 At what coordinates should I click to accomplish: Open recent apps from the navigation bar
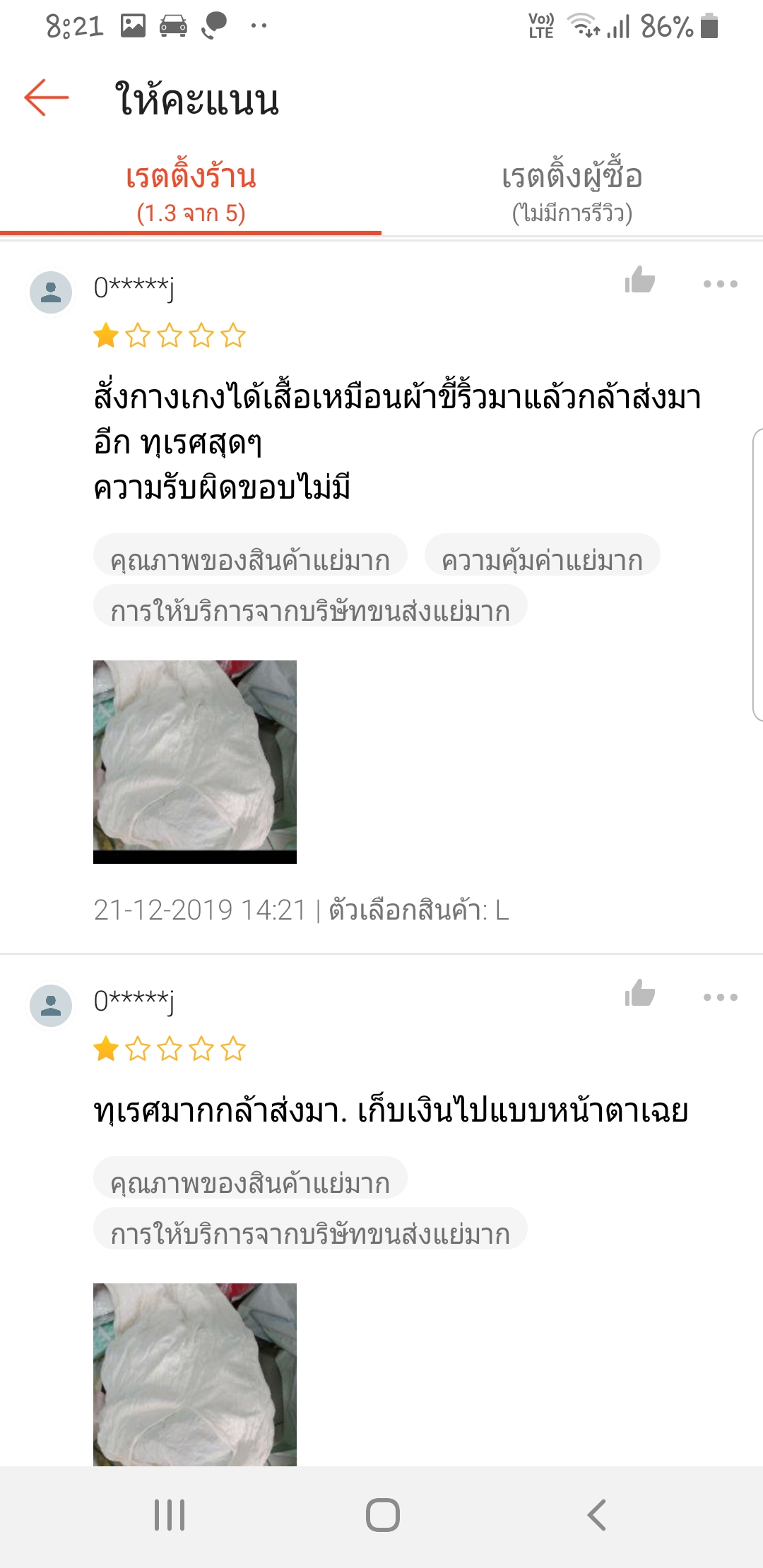point(170,1515)
